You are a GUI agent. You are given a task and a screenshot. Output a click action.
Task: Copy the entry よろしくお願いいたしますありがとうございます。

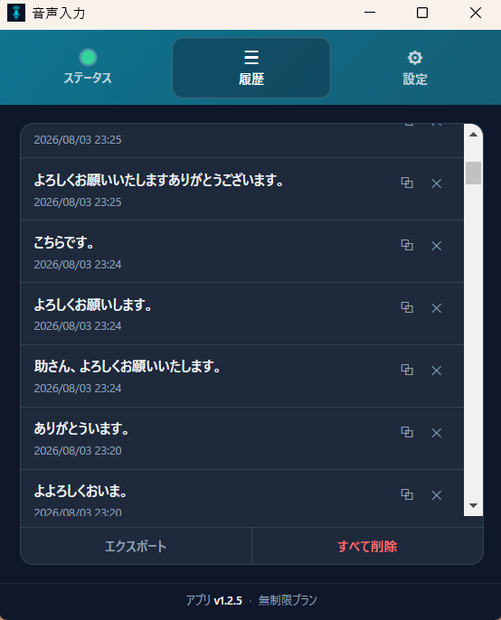click(407, 183)
